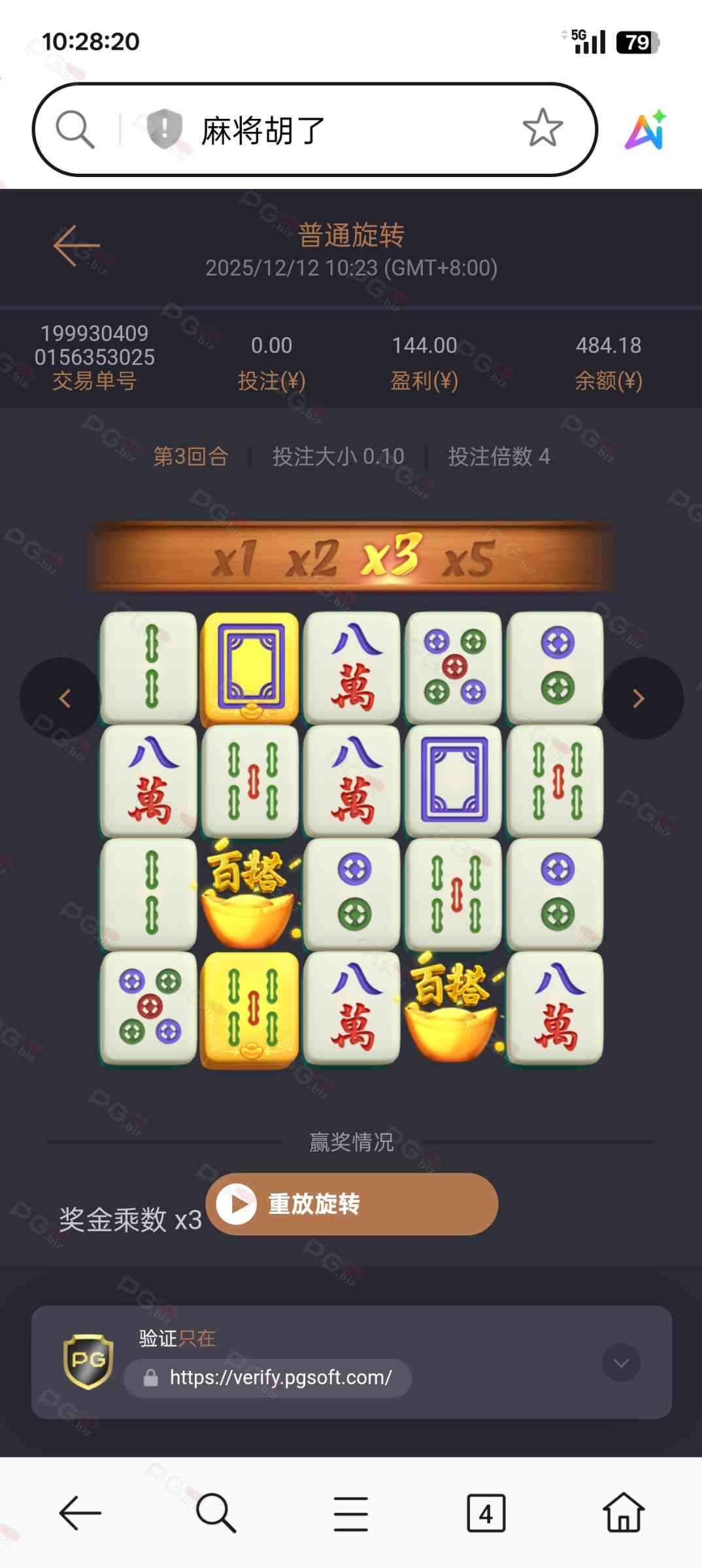Open the AI assistant icon
This screenshot has width=702, height=1568.
click(646, 129)
